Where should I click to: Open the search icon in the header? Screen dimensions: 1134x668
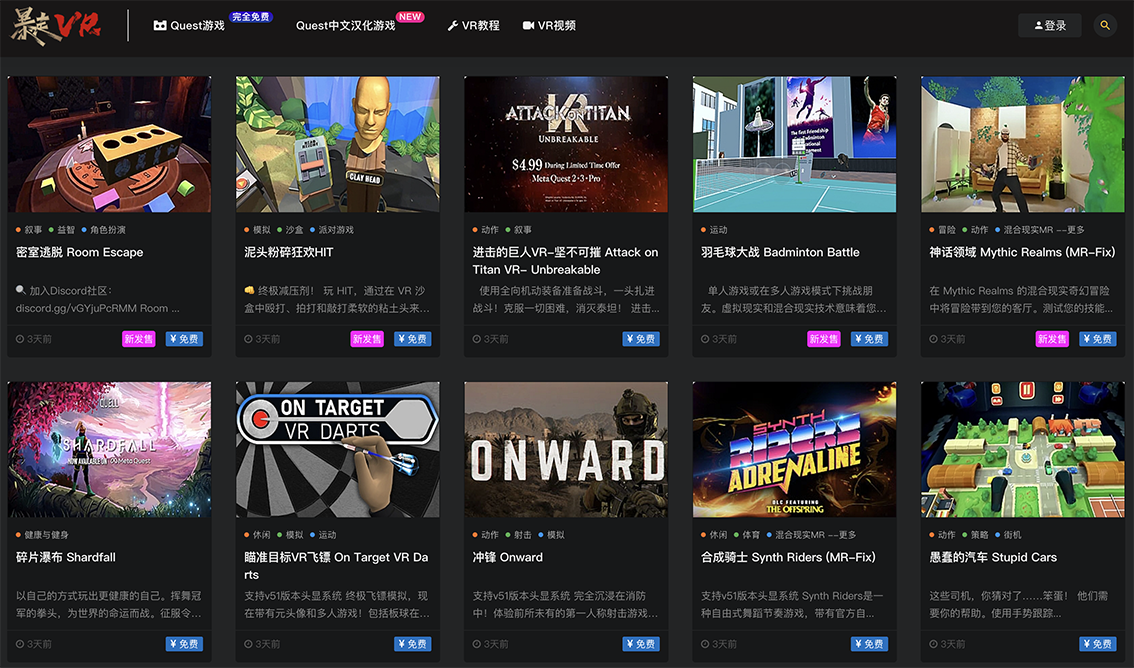pos(1105,25)
